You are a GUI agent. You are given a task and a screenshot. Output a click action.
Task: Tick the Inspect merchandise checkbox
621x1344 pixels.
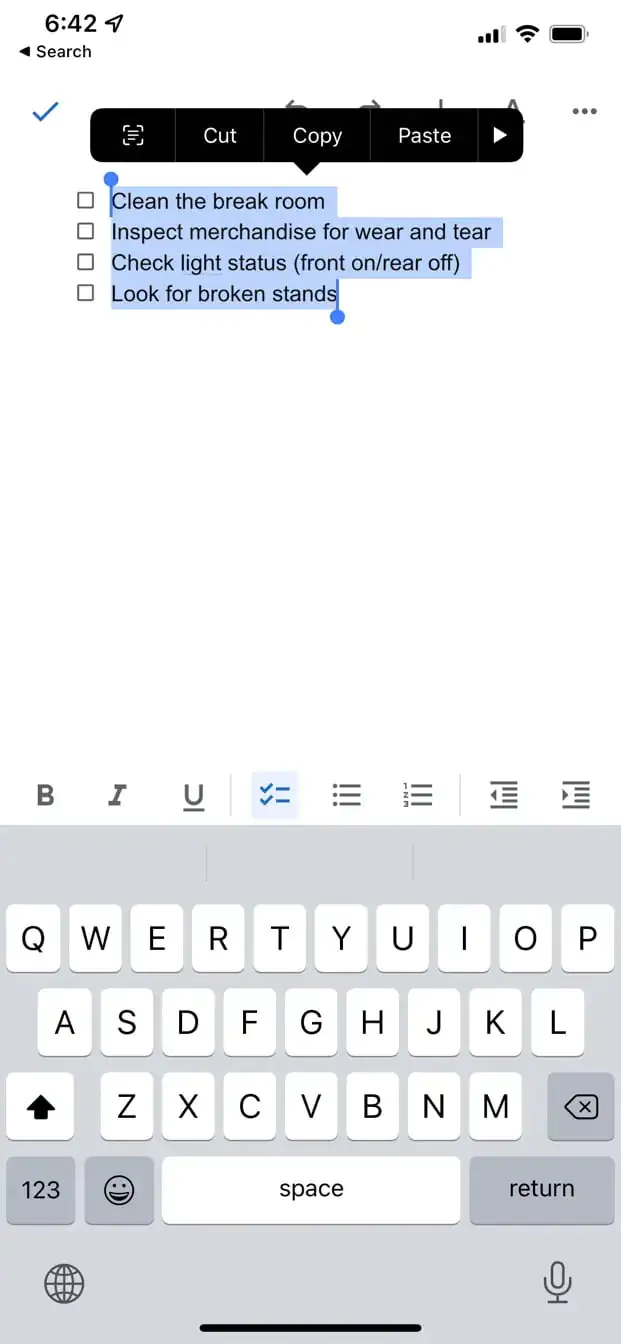pos(86,232)
